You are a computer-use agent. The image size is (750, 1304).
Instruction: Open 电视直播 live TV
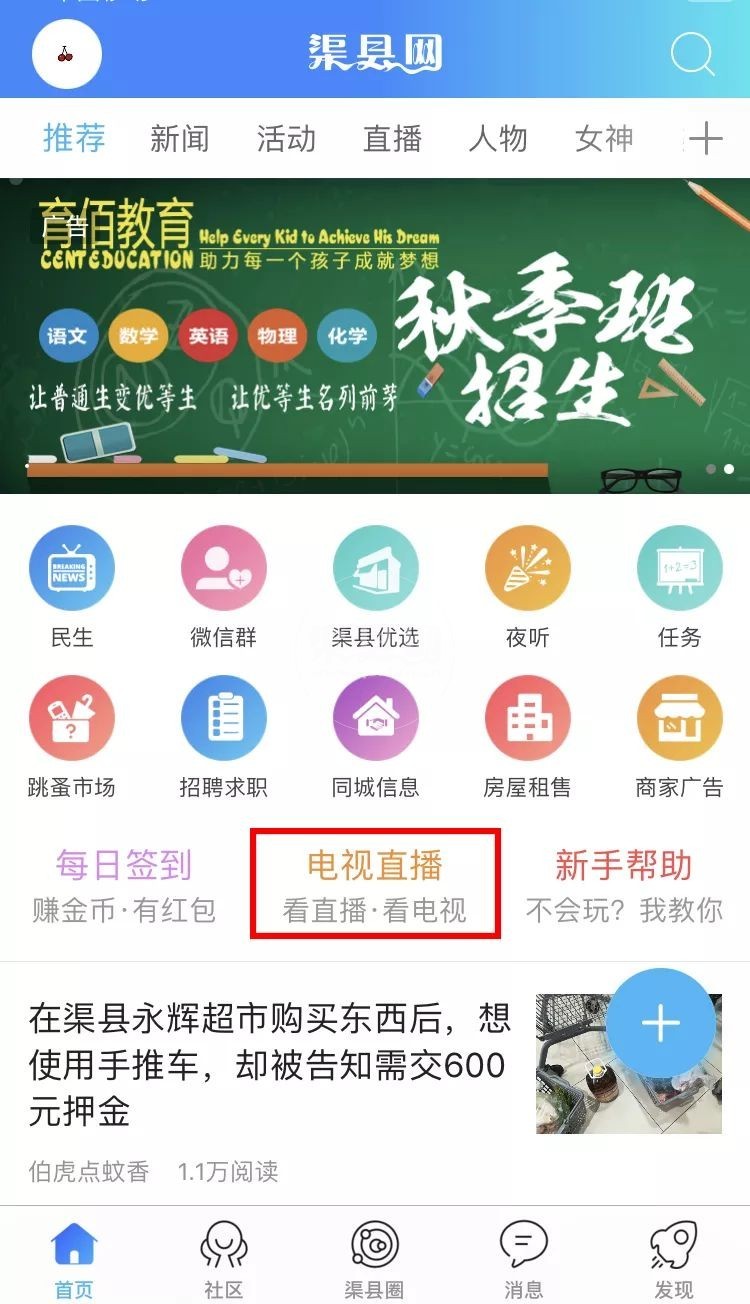[x=375, y=884]
